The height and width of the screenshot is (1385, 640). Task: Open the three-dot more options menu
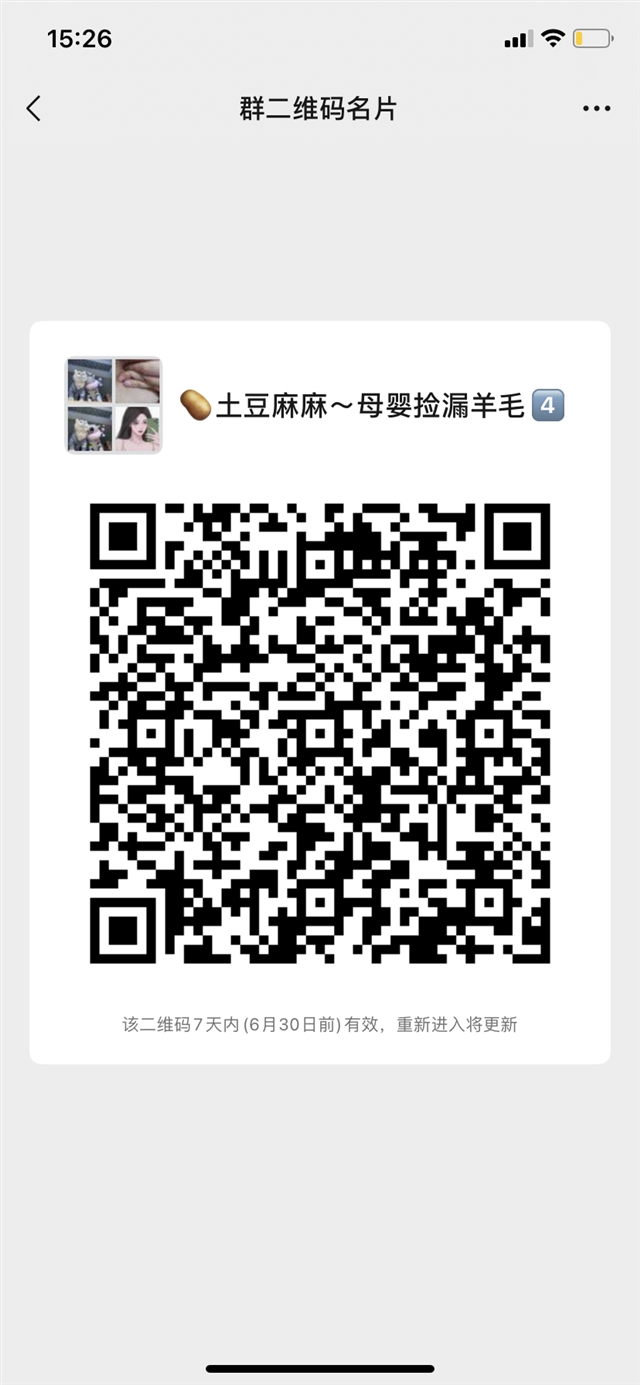click(596, 109)
